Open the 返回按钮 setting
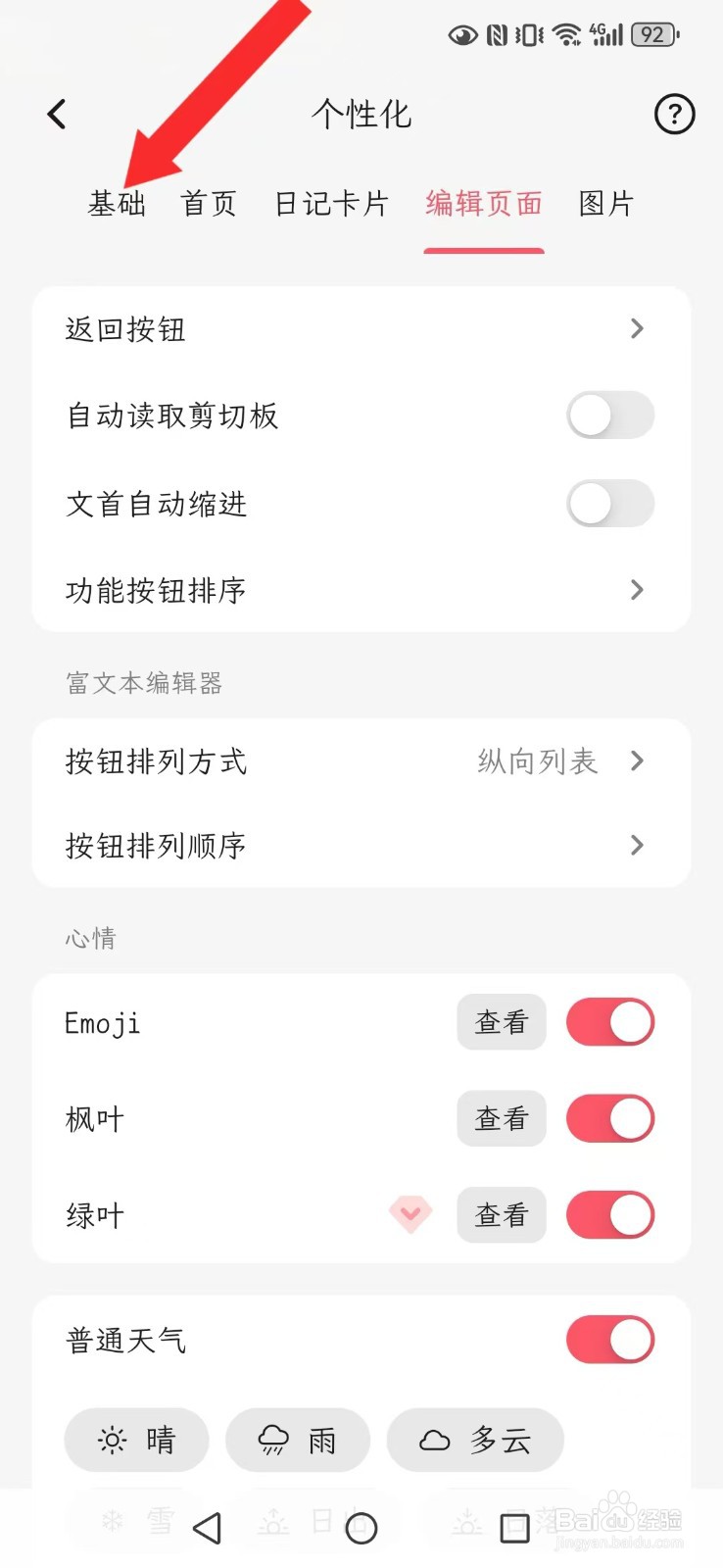The height and width of the screenshot is (1568, 723). tap(361, 329)
